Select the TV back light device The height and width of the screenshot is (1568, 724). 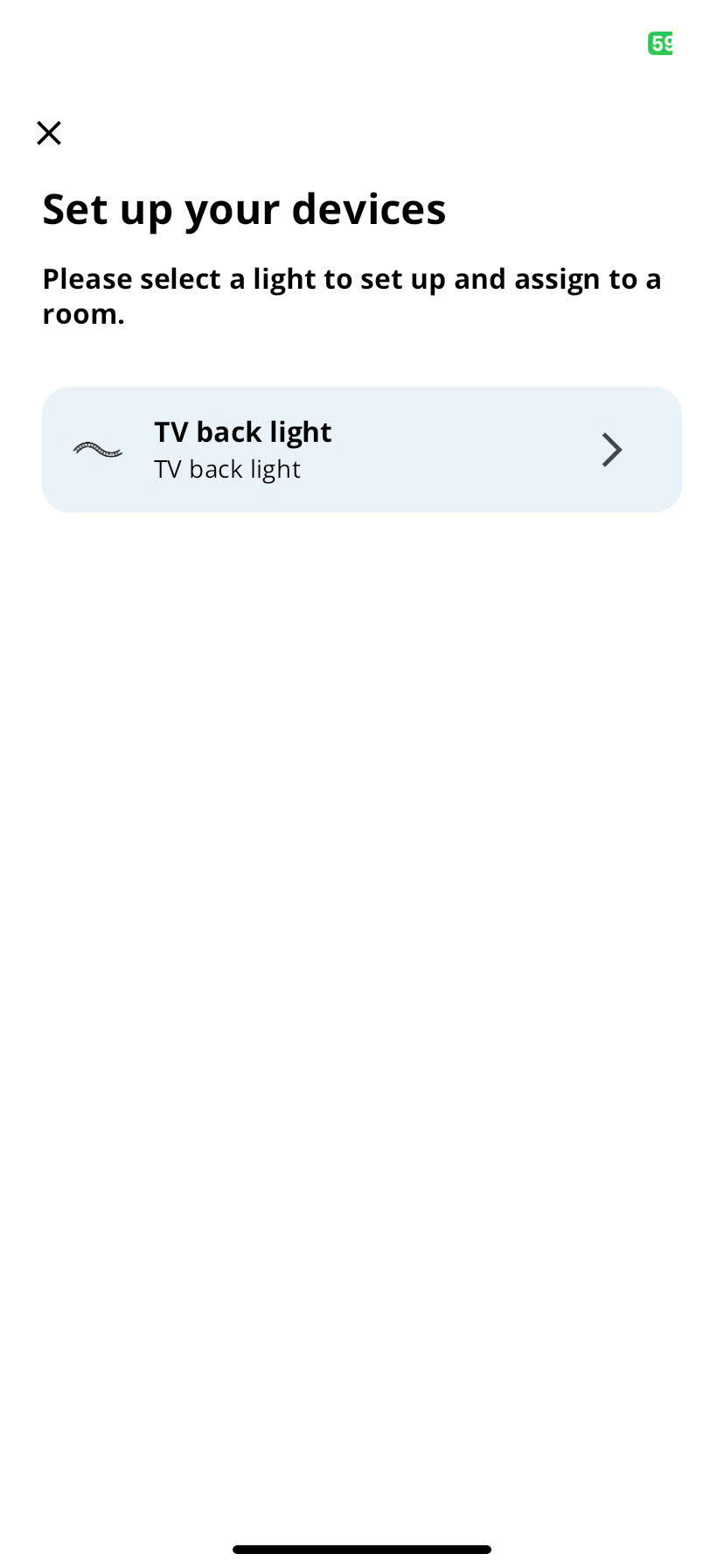pyautogui.click(x=361, y=450)
